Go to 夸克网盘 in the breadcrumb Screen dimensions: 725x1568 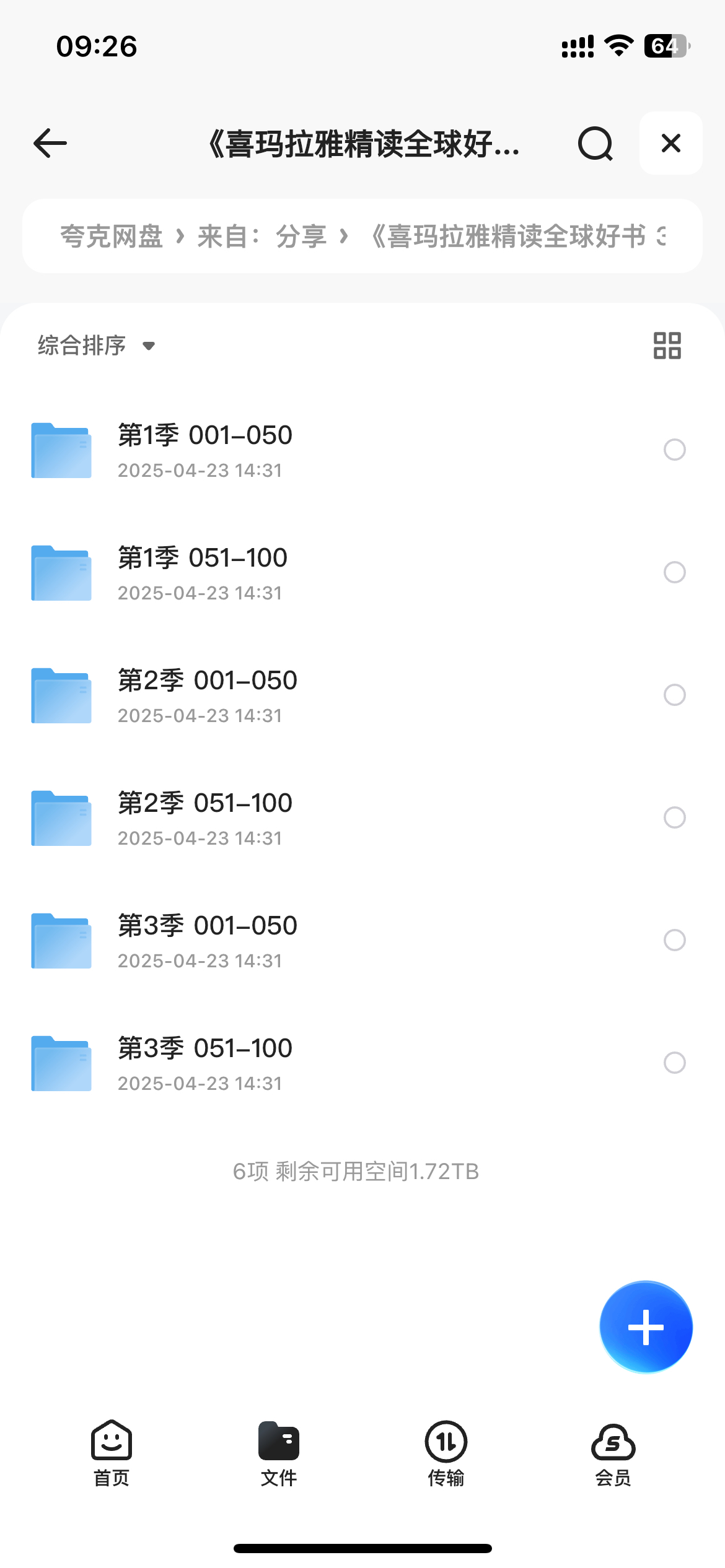[112, 237]
